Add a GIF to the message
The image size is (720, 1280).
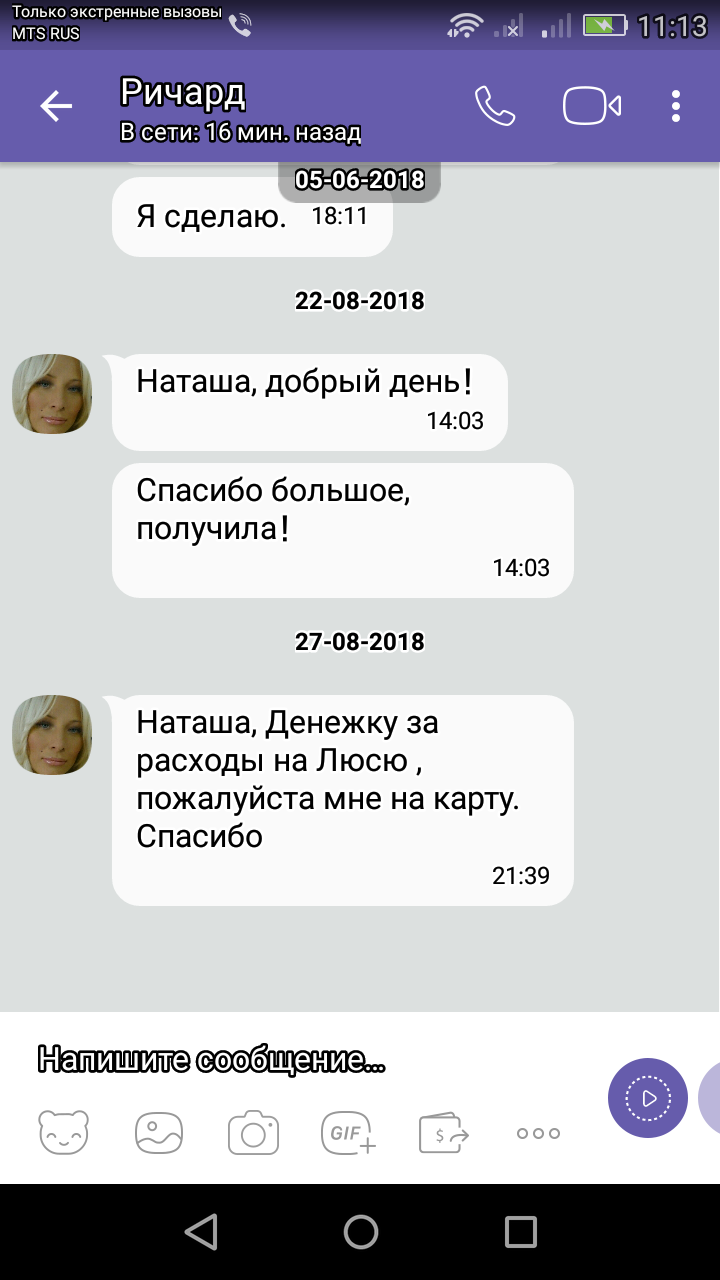tap(348, 1133)
